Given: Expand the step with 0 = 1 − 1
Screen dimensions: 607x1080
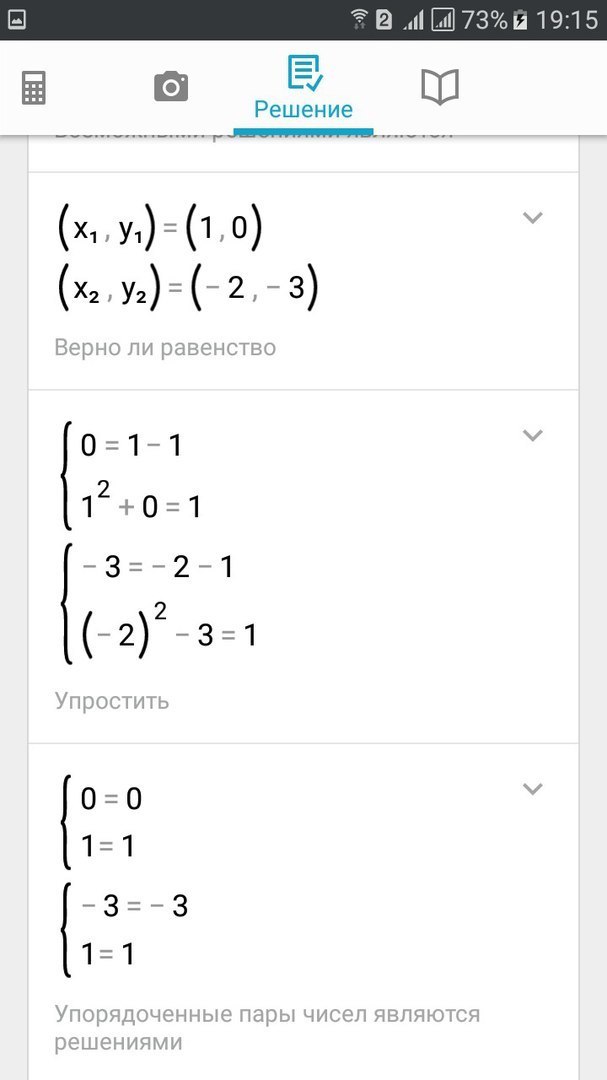Looking at the screenshot, I should tap(533, 435).
